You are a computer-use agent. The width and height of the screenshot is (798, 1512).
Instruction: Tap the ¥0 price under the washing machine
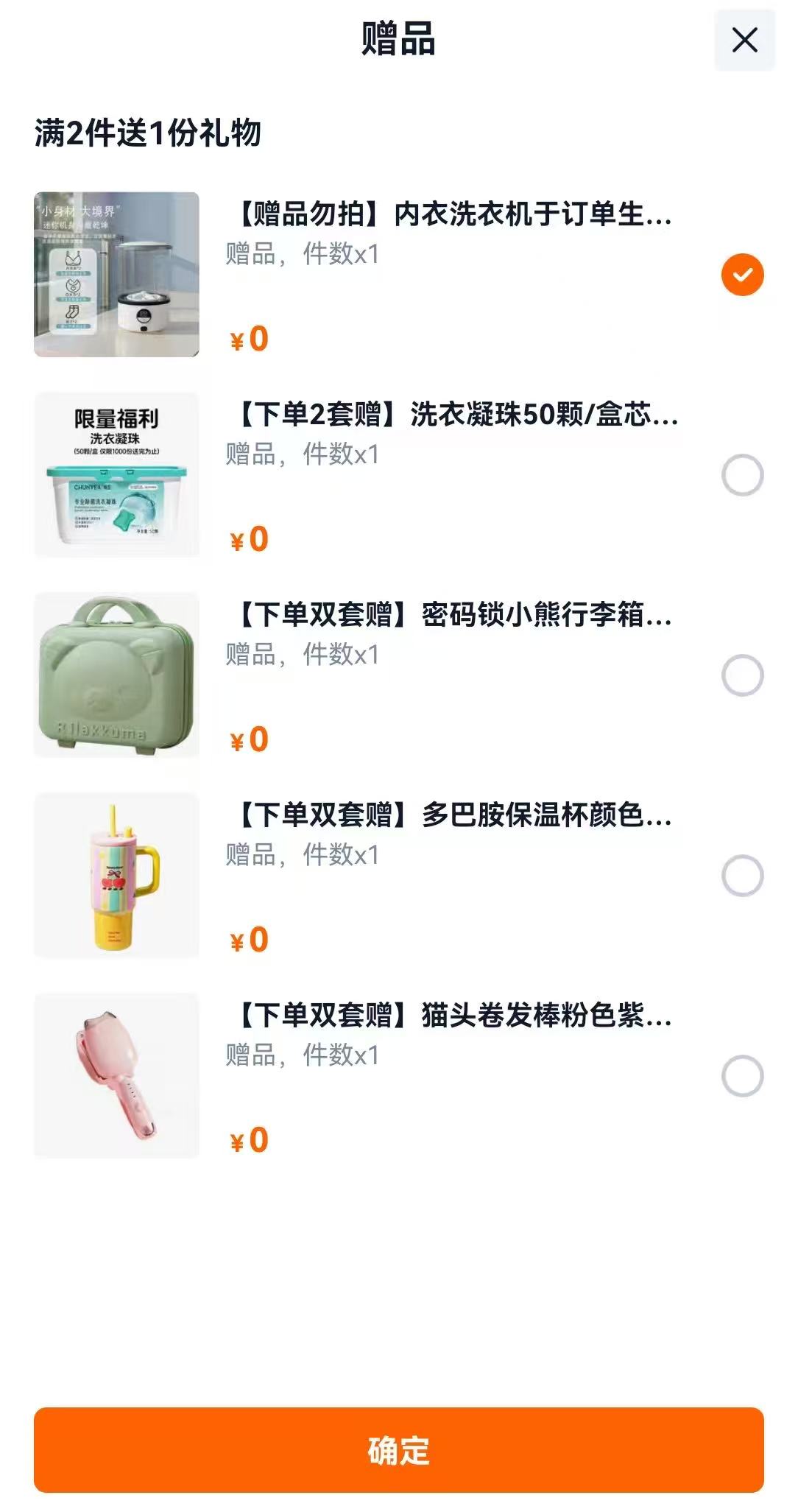247,339
